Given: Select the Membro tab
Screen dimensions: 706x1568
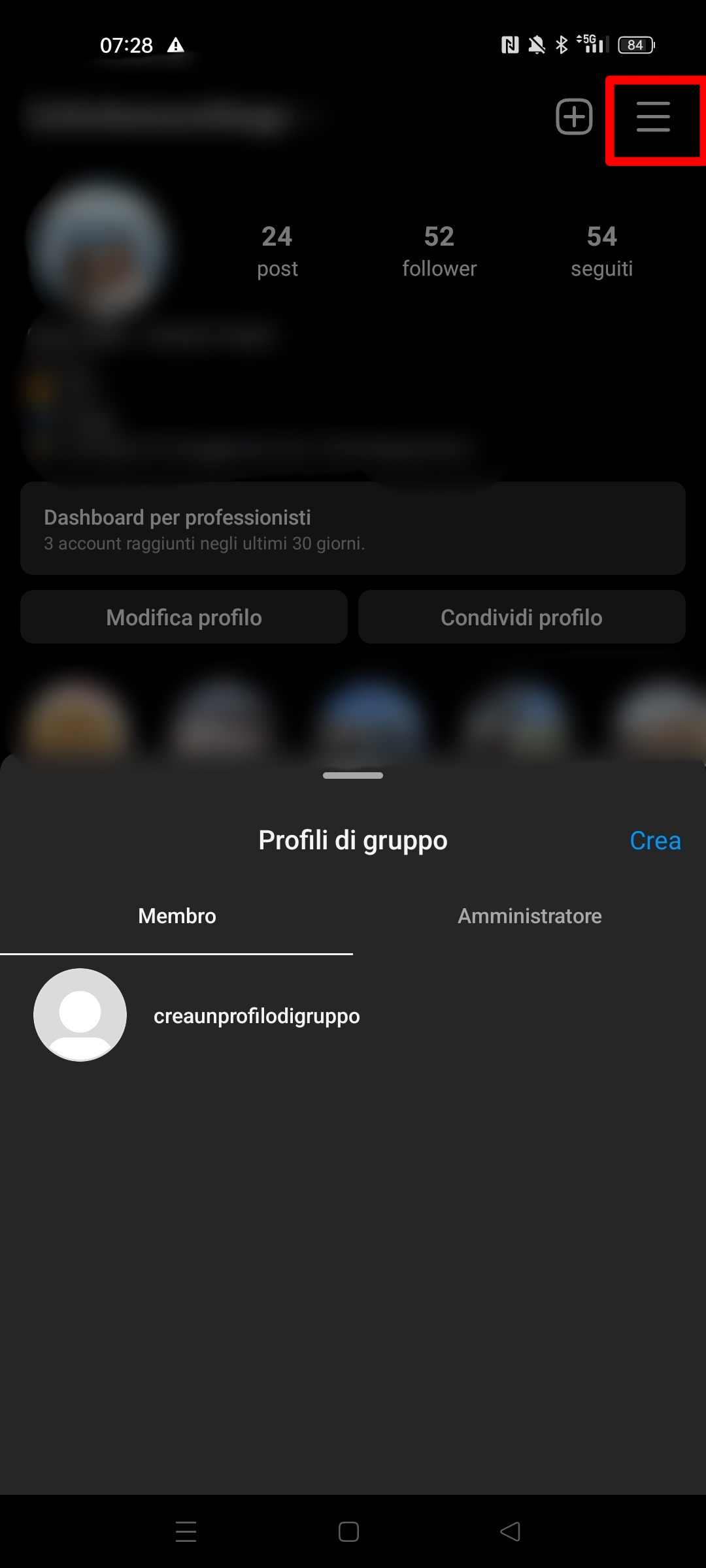Looking at the screenshot, I should [176, 915].
